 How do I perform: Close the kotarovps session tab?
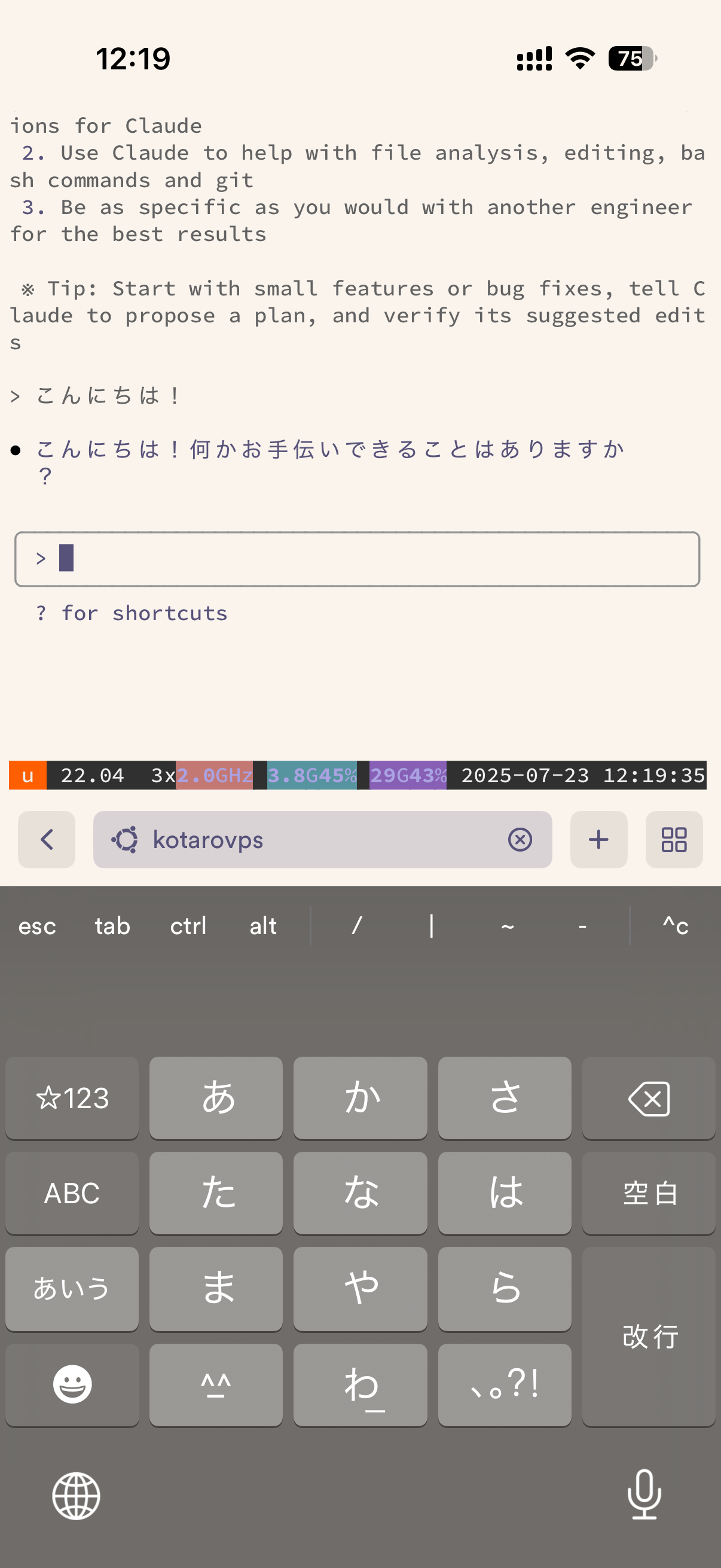pos(520,840)
